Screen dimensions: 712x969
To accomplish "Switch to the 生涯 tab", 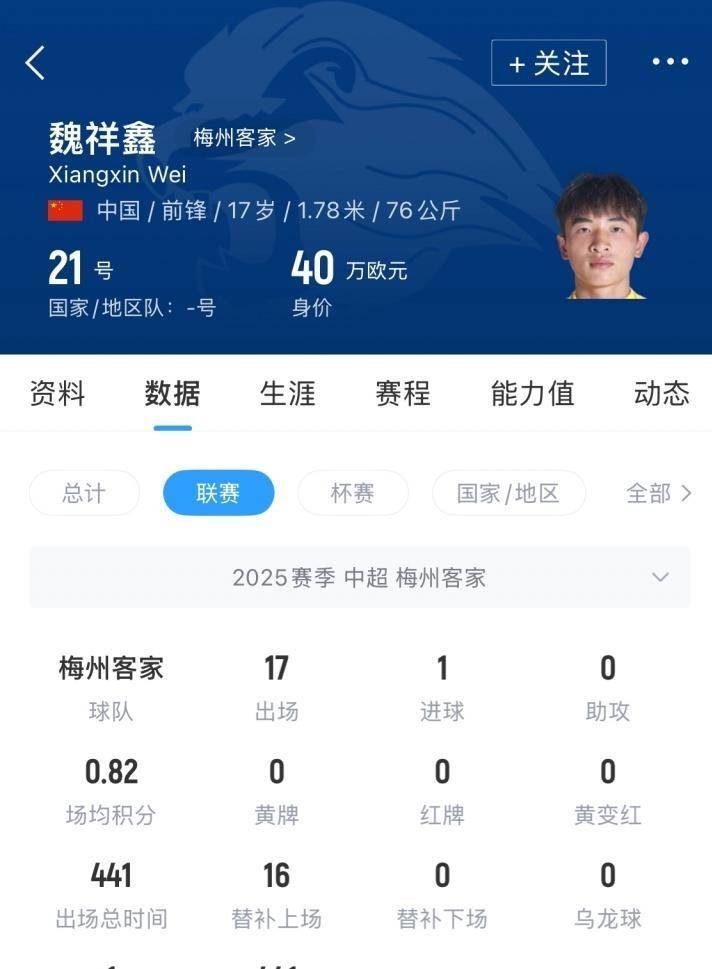I will (x=288, y=393).
